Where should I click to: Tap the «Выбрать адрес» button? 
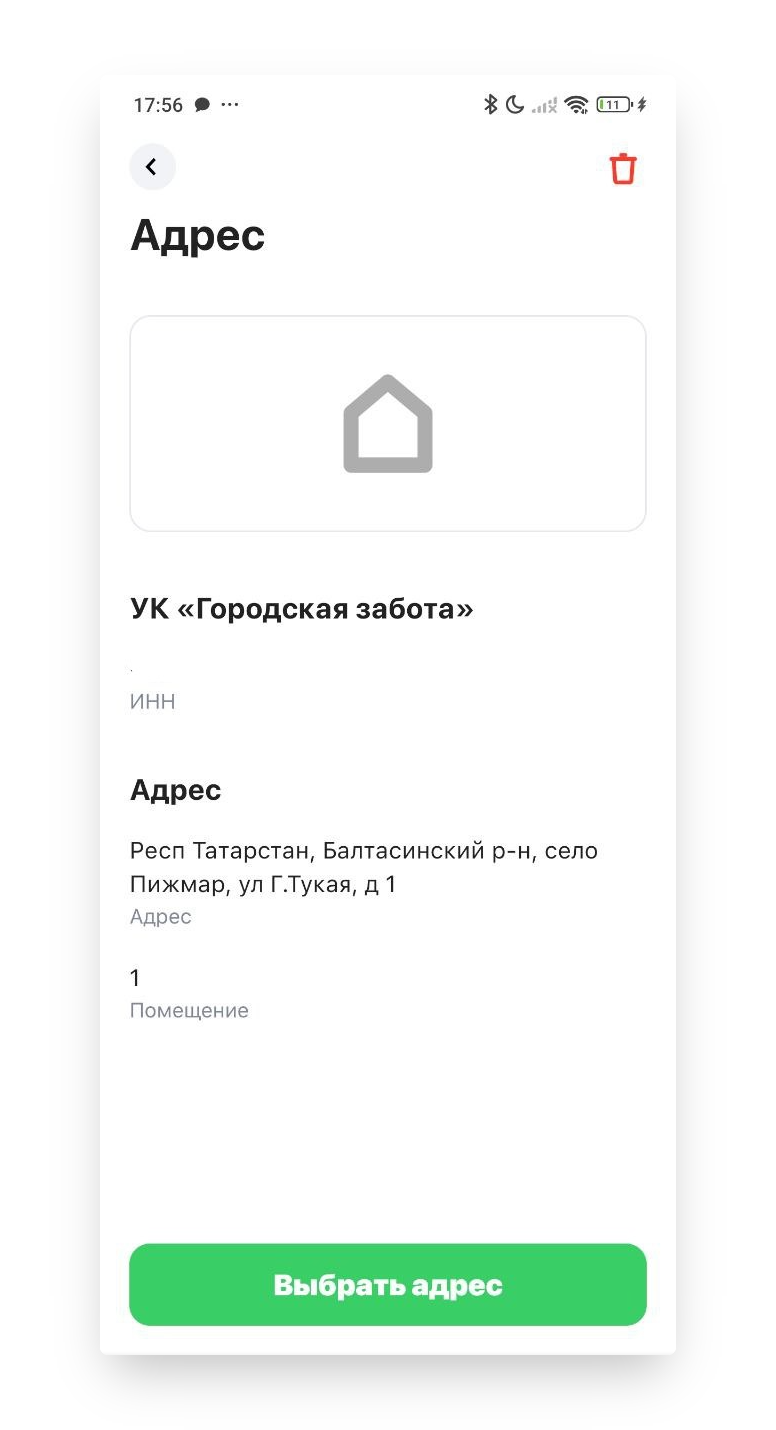(388, 1285)
